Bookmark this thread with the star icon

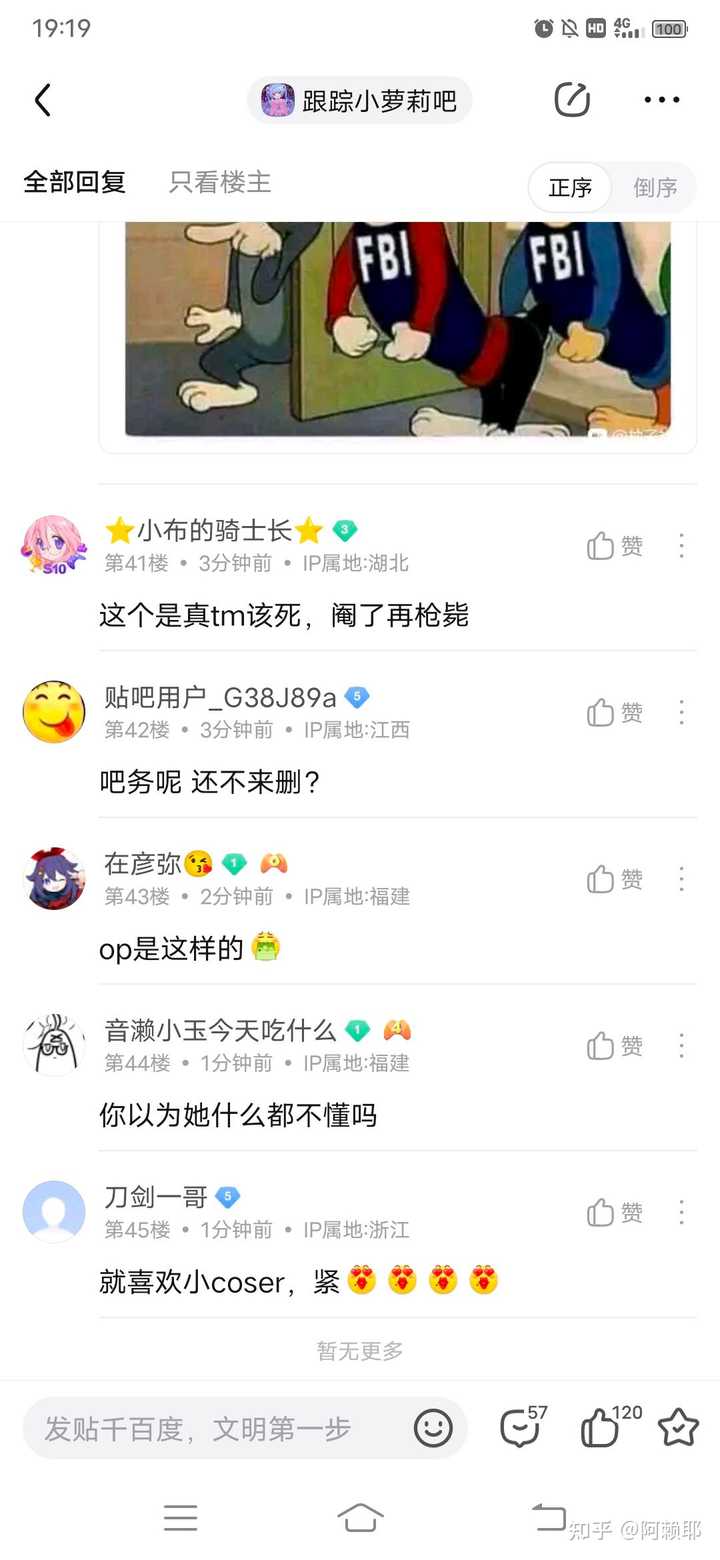[678, 1428]
